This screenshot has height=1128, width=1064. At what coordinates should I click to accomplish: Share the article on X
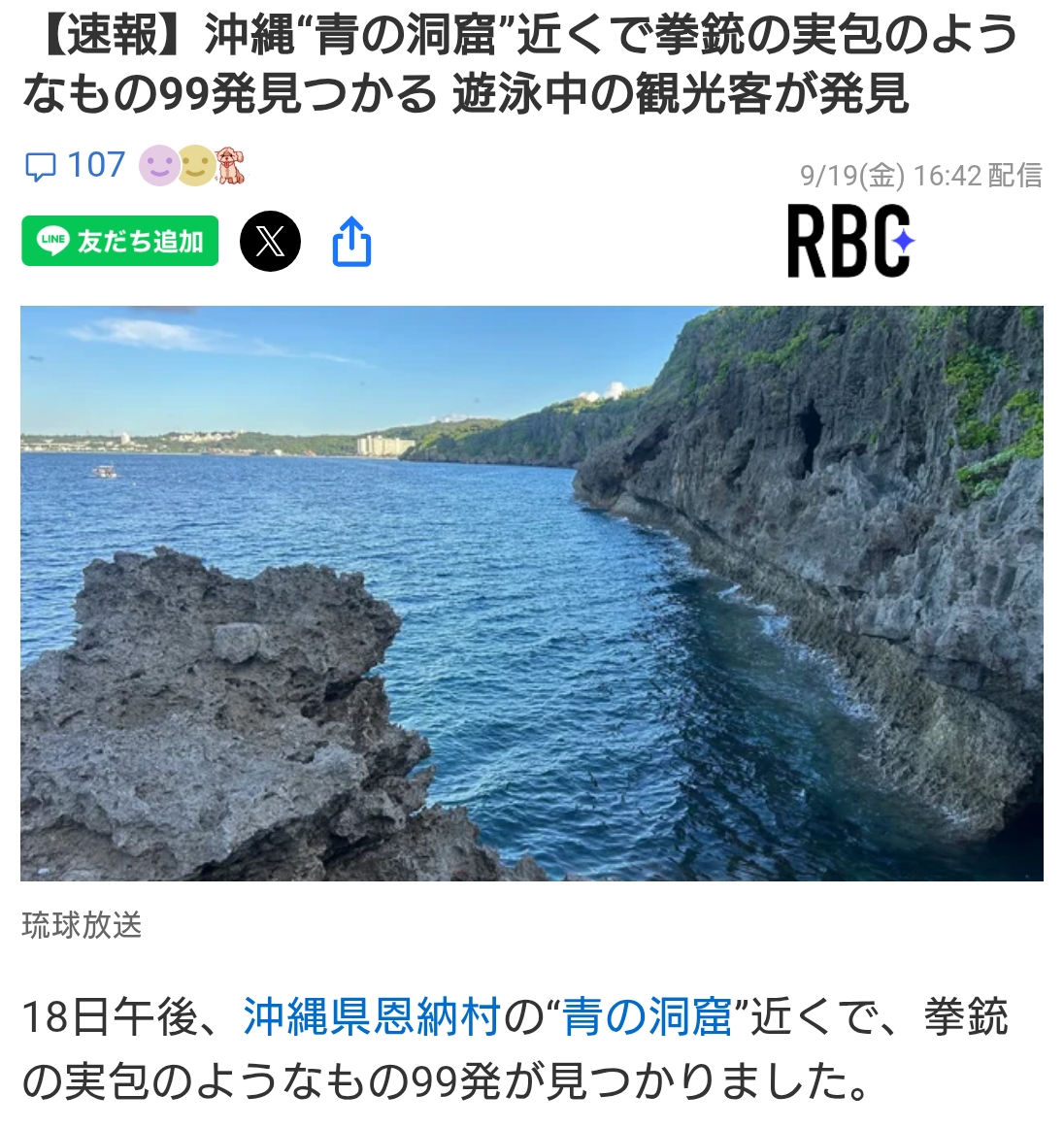[x=270, y=242]
